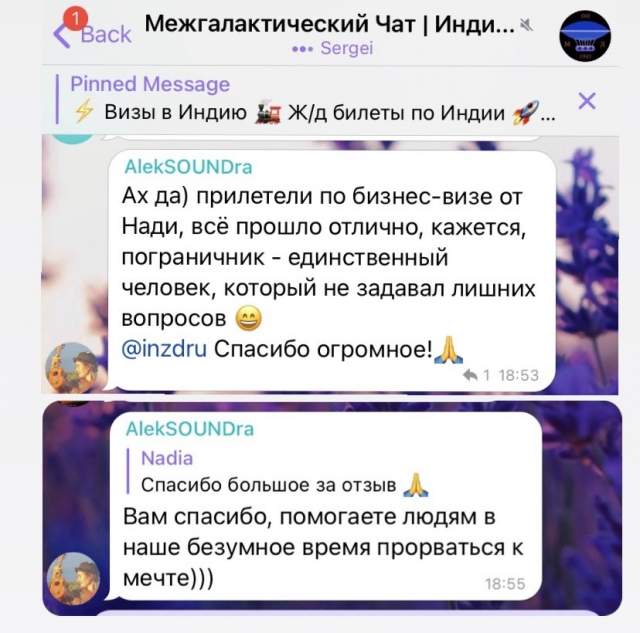Viewport: 640px width, 633px height.
Task: Open the group avatar picture
Action: 592,35
